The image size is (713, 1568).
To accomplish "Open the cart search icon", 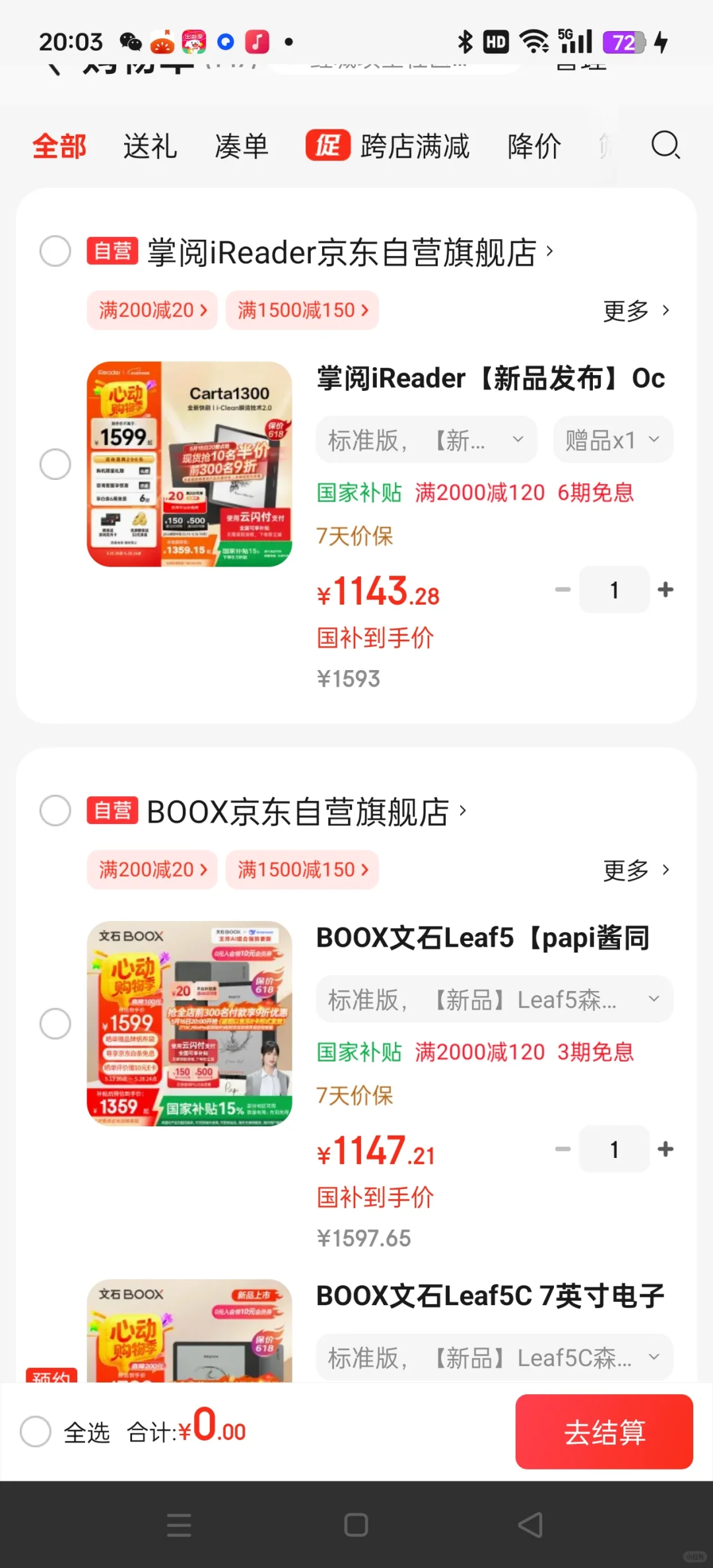I will (665, 145).
